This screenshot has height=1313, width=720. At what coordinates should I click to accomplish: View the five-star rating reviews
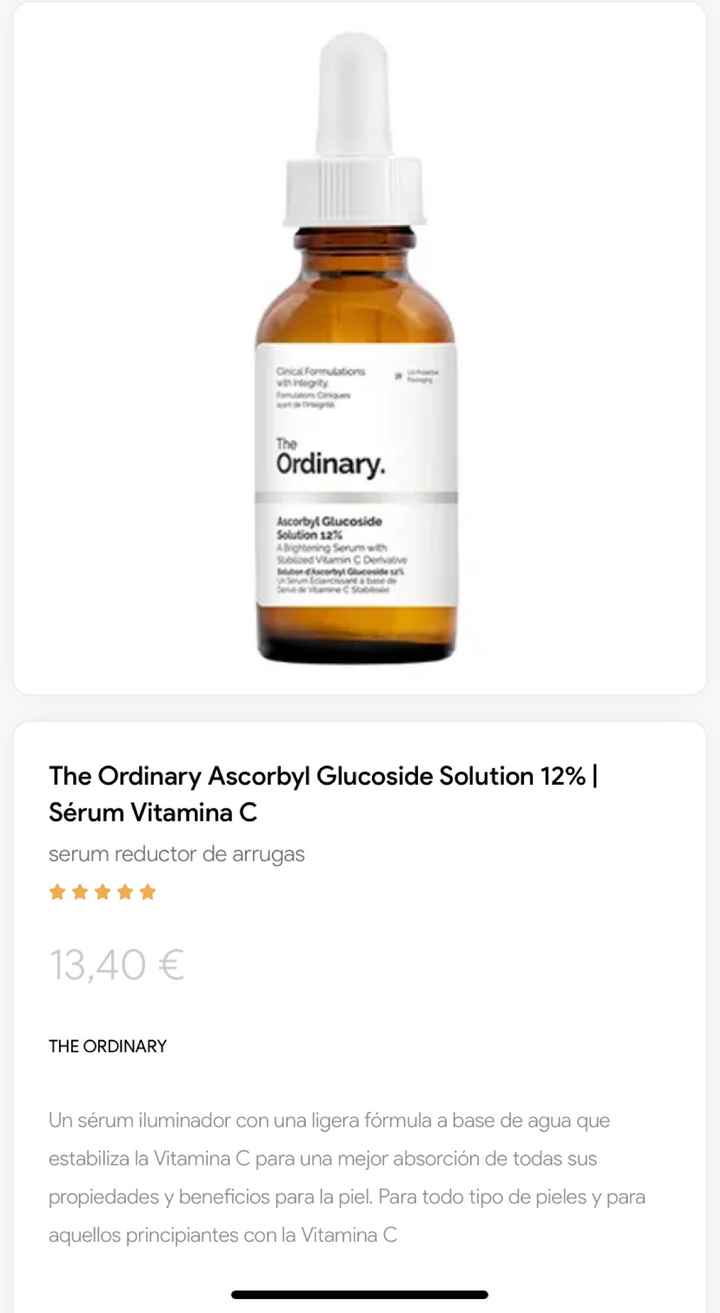103,891
